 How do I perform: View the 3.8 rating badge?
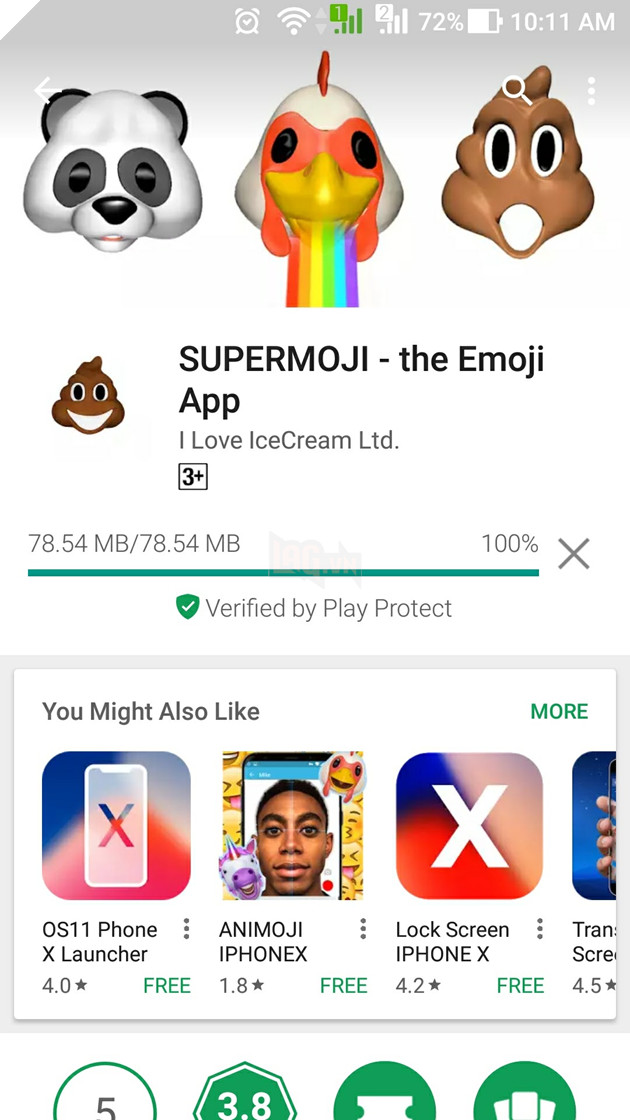(x=245, y=1095)
